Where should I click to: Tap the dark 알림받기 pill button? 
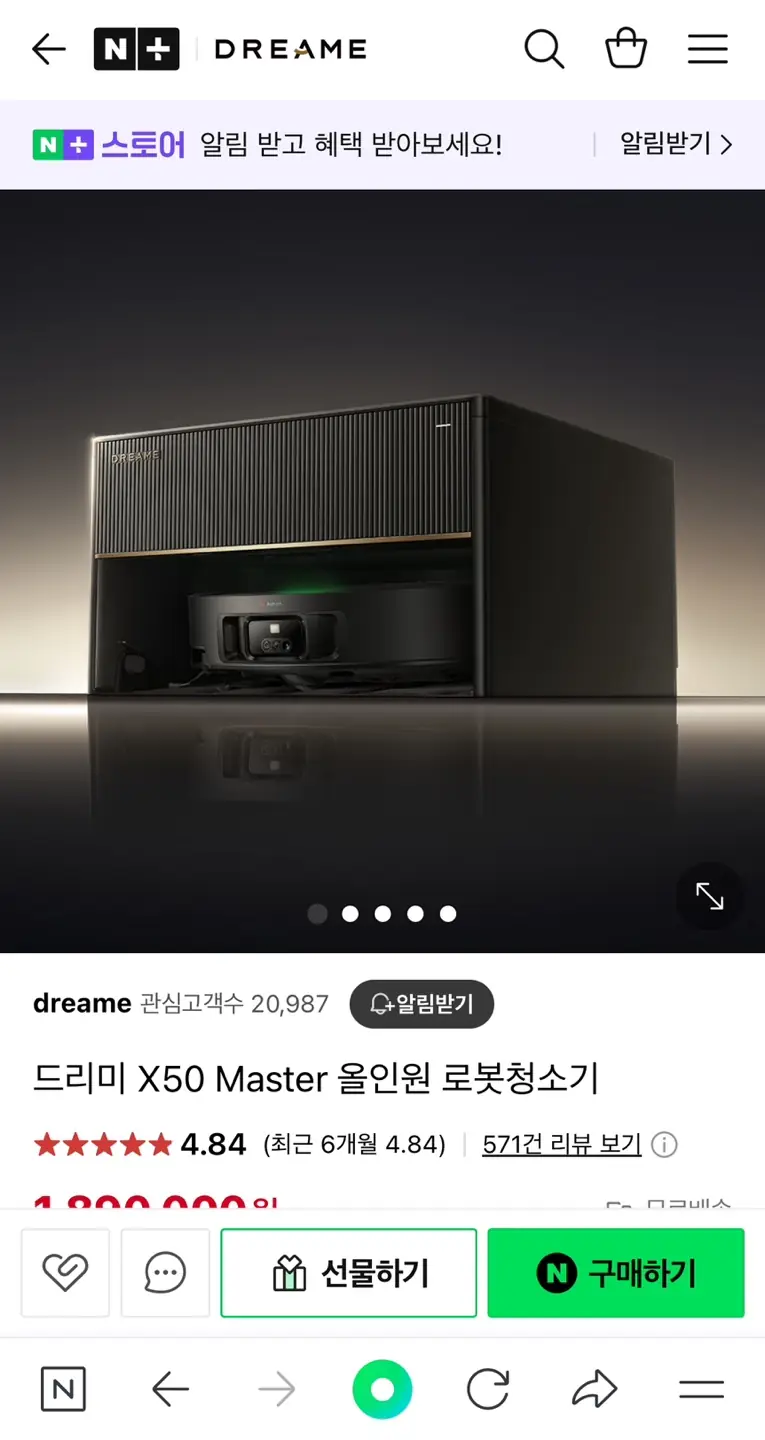[421, 1004]
